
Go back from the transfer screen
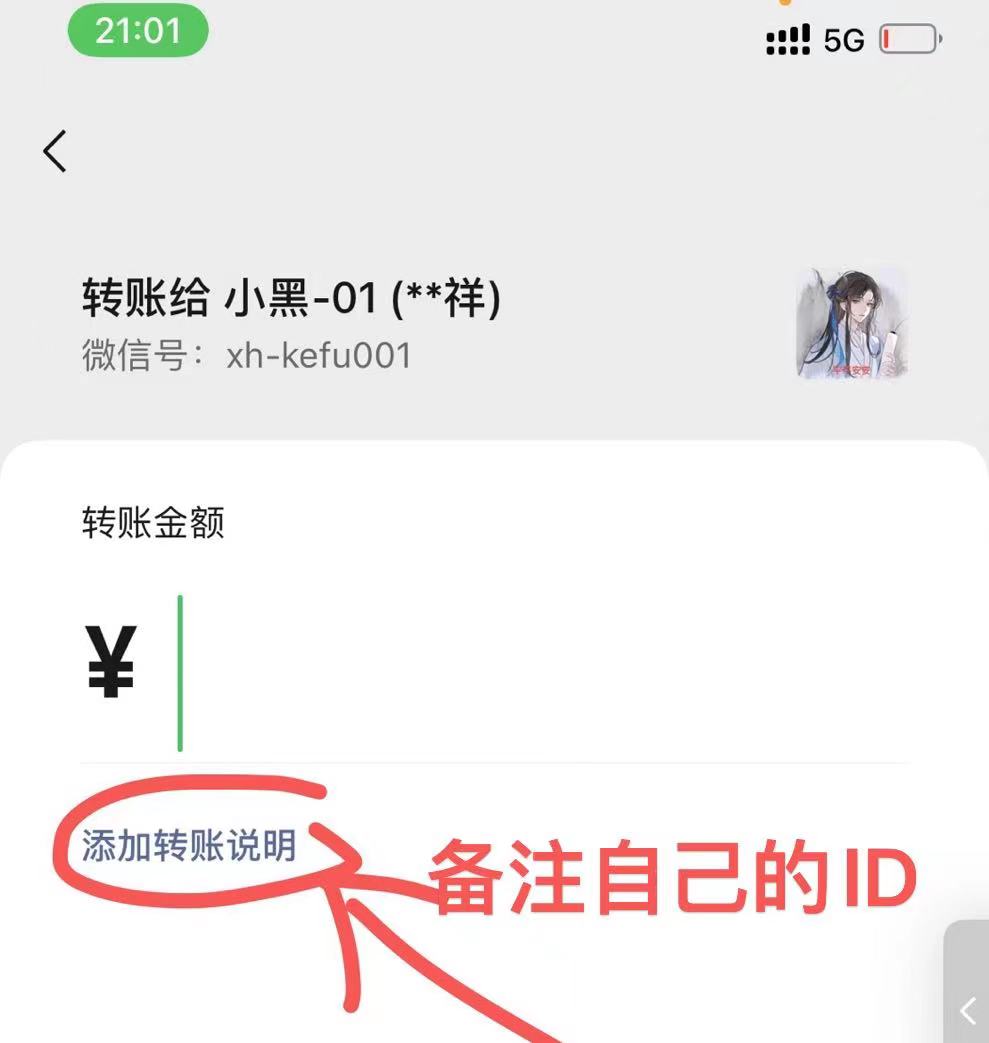[x=55, y=151]
